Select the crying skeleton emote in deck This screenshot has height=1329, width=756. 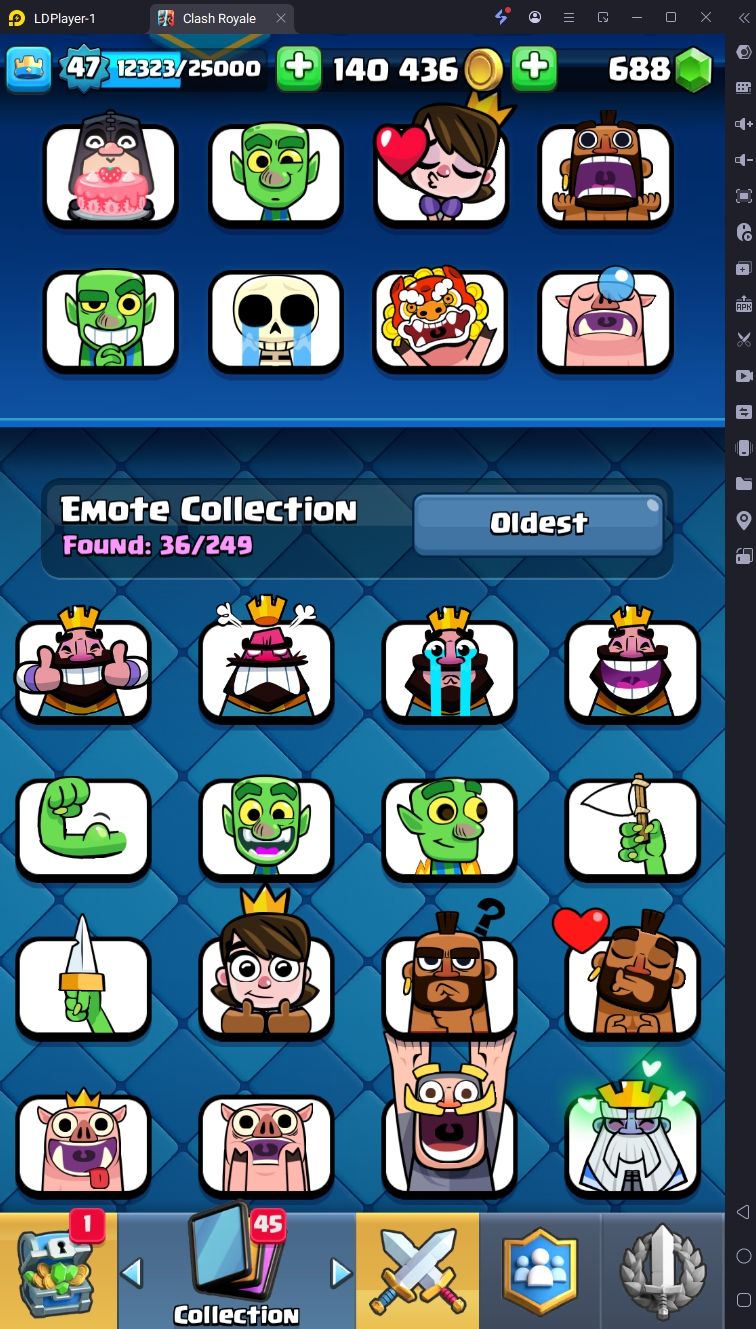click(275, 321)
